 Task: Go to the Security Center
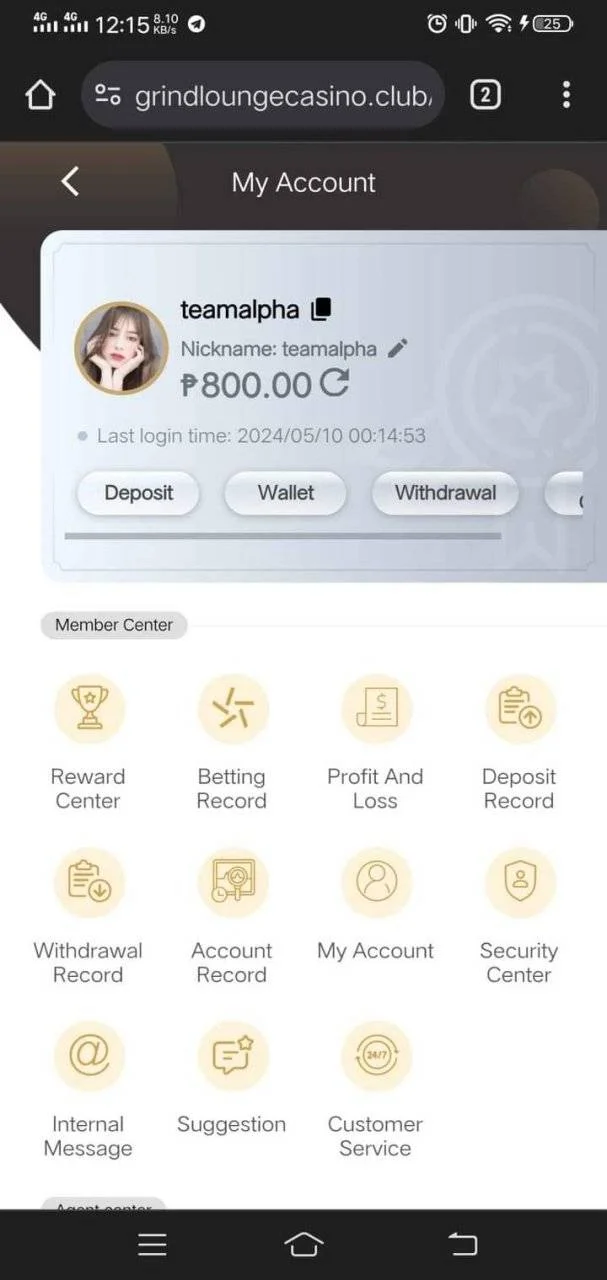click(519, 917)
